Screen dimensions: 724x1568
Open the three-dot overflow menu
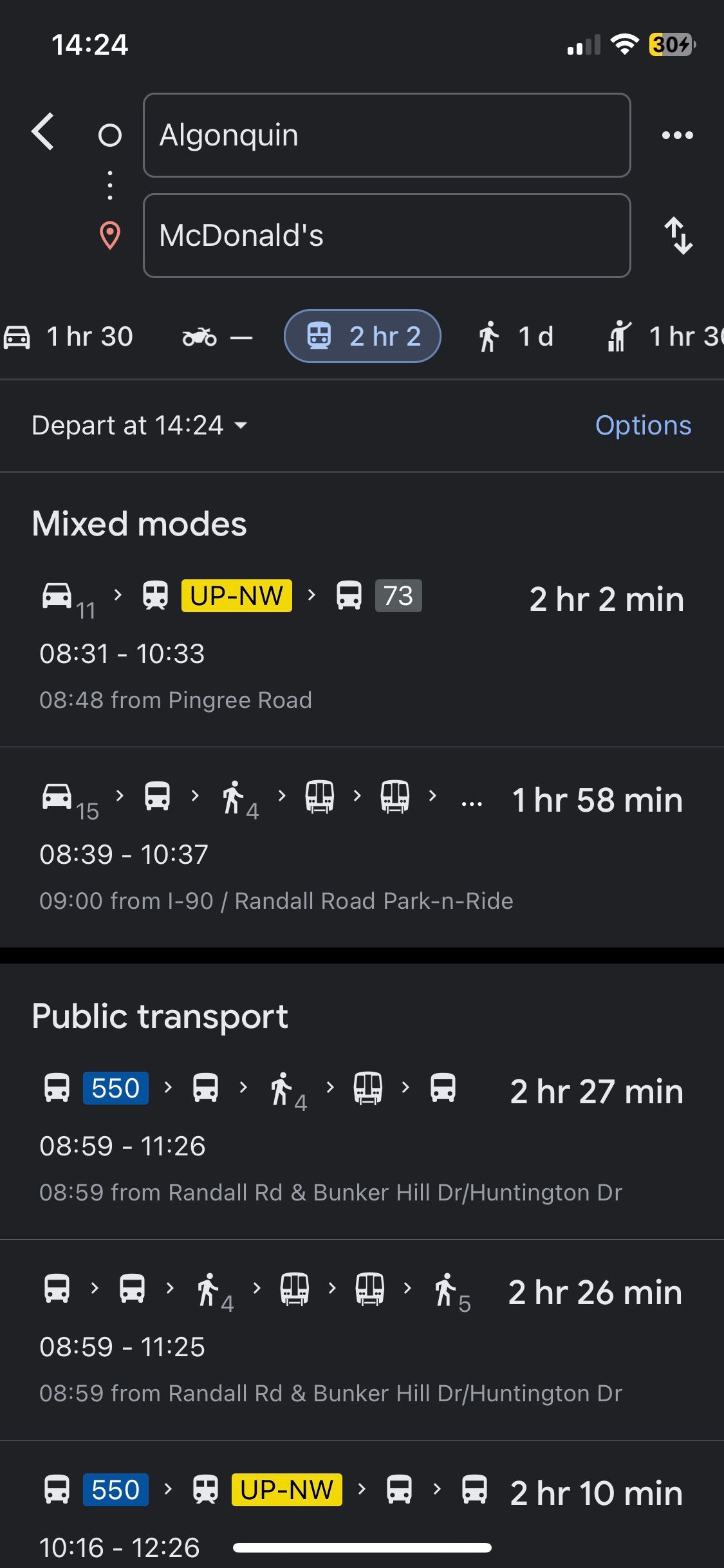click(677, 135)
